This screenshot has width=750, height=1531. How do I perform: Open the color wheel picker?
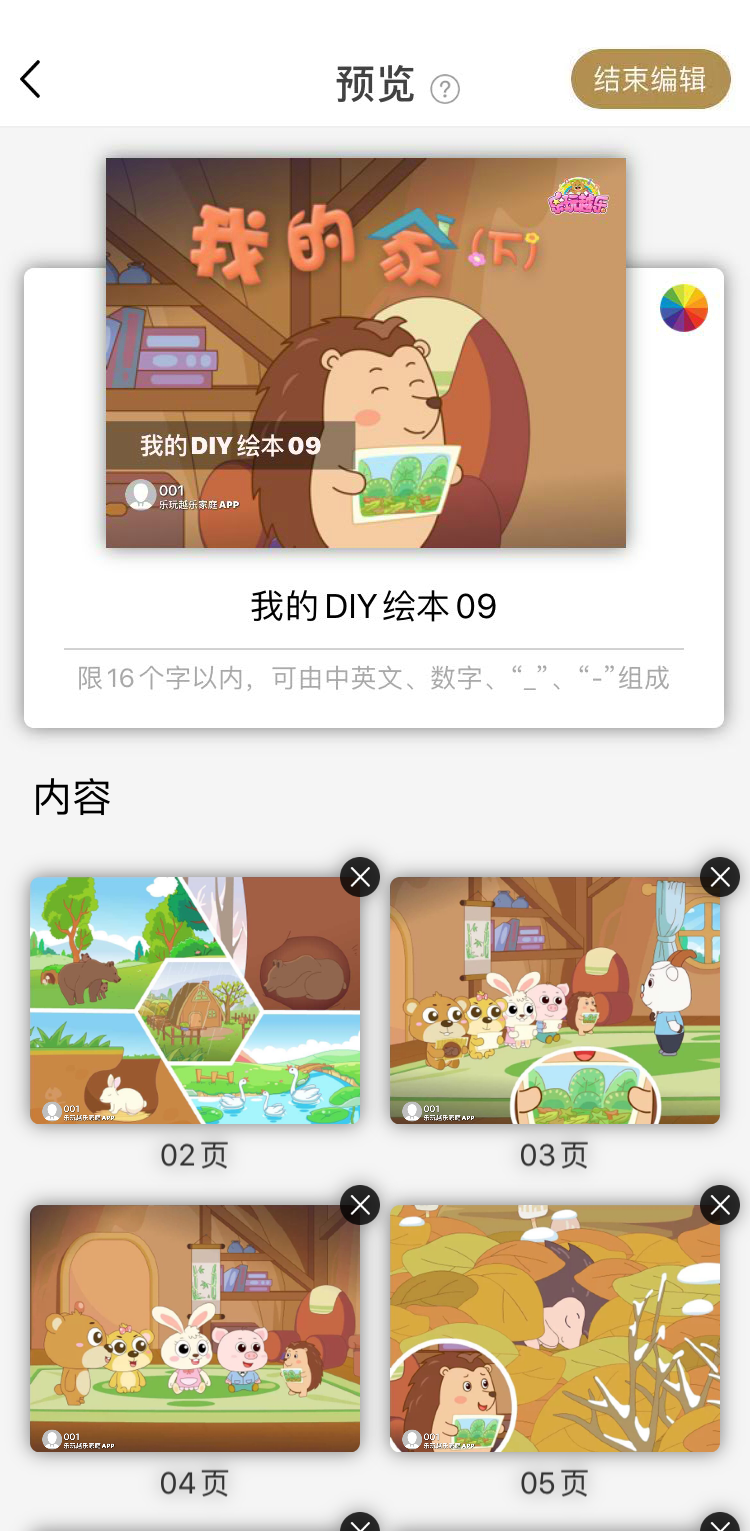(x=684, y=308)
